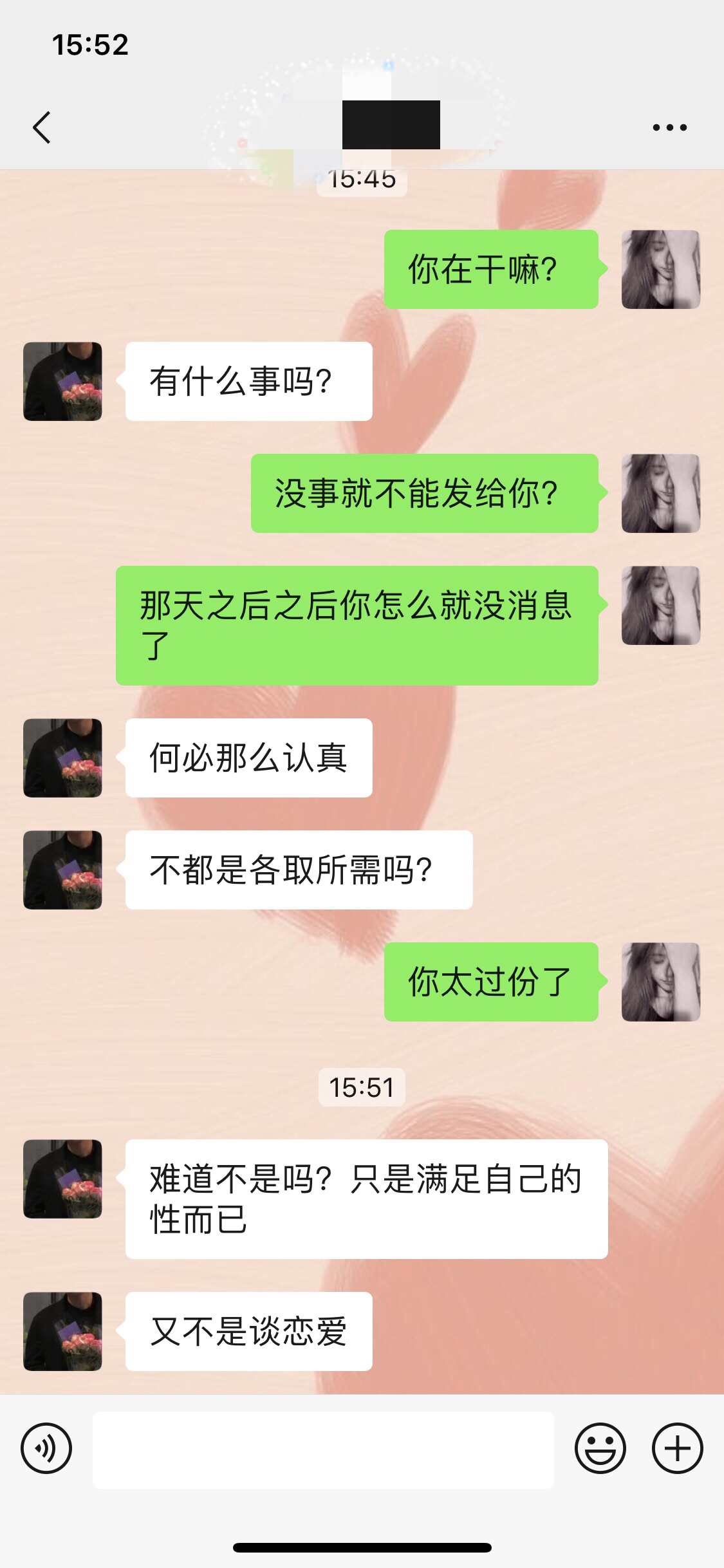
Task: Open contact avatar next to 又不是谈恋爱
Action: pos(62,1331)
